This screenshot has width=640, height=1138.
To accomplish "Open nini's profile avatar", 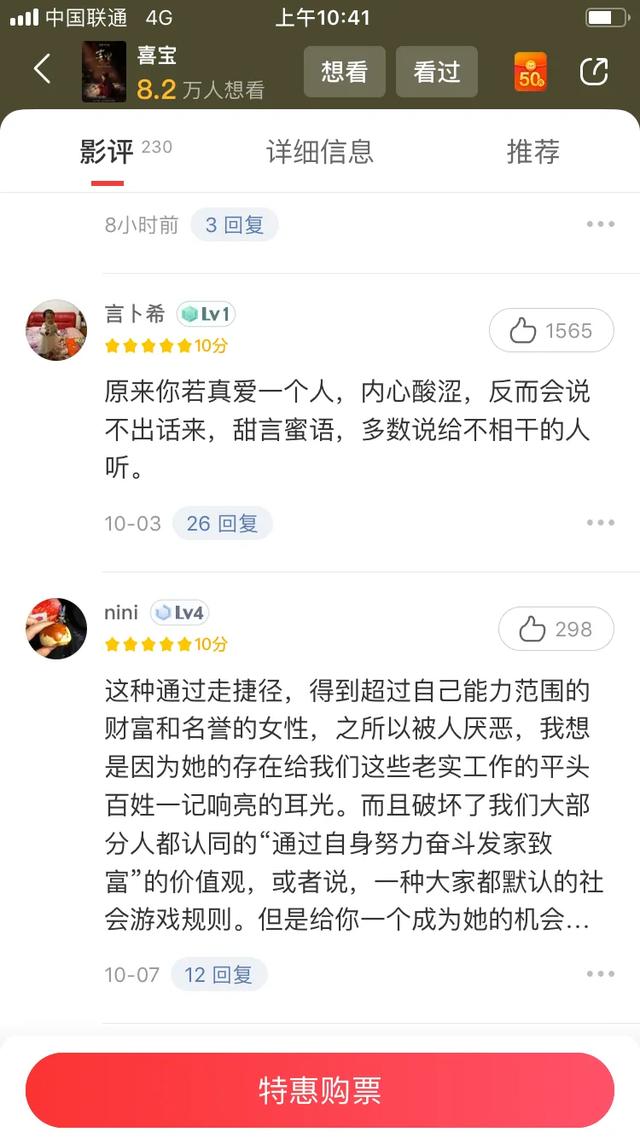I will coord(56,629).
